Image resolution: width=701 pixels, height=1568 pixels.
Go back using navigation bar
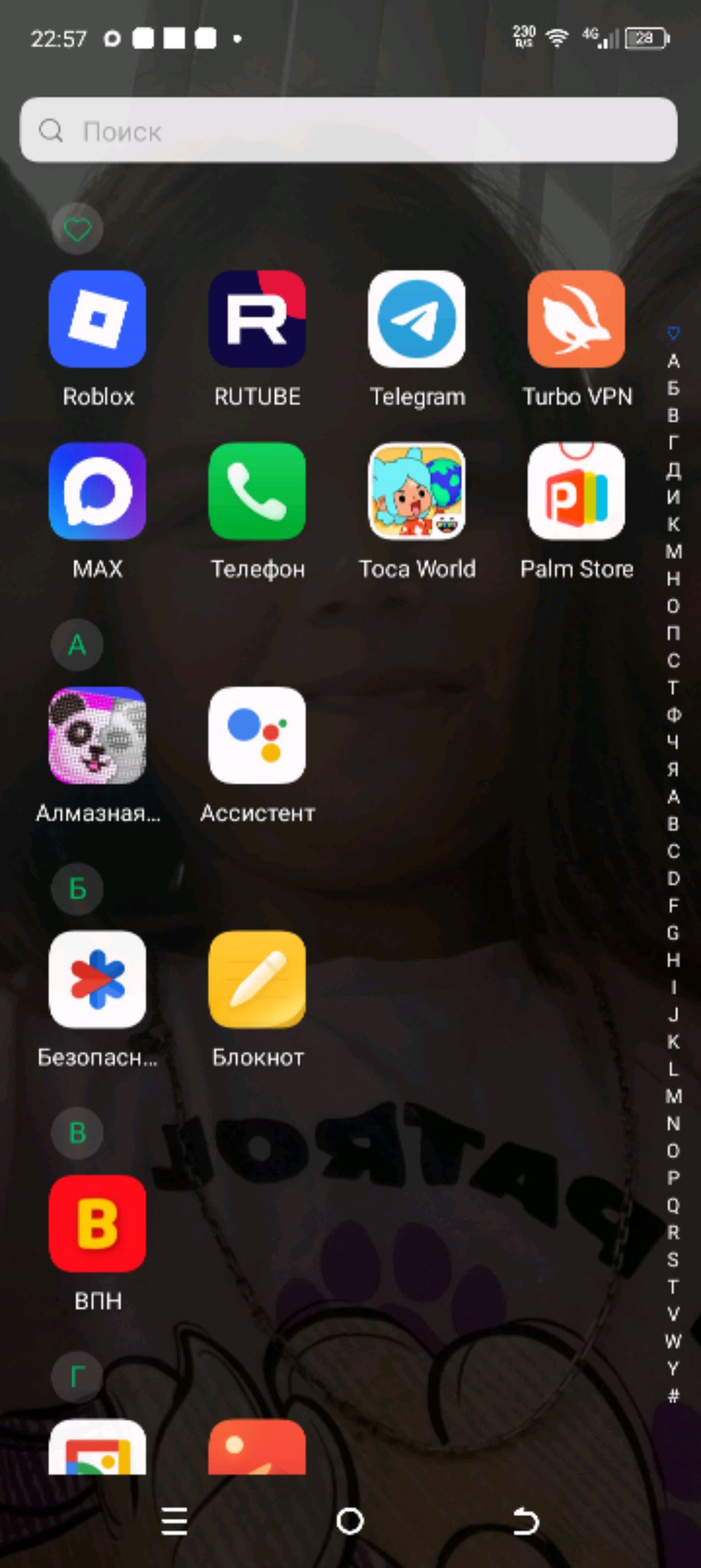(x=526, y=1521)
